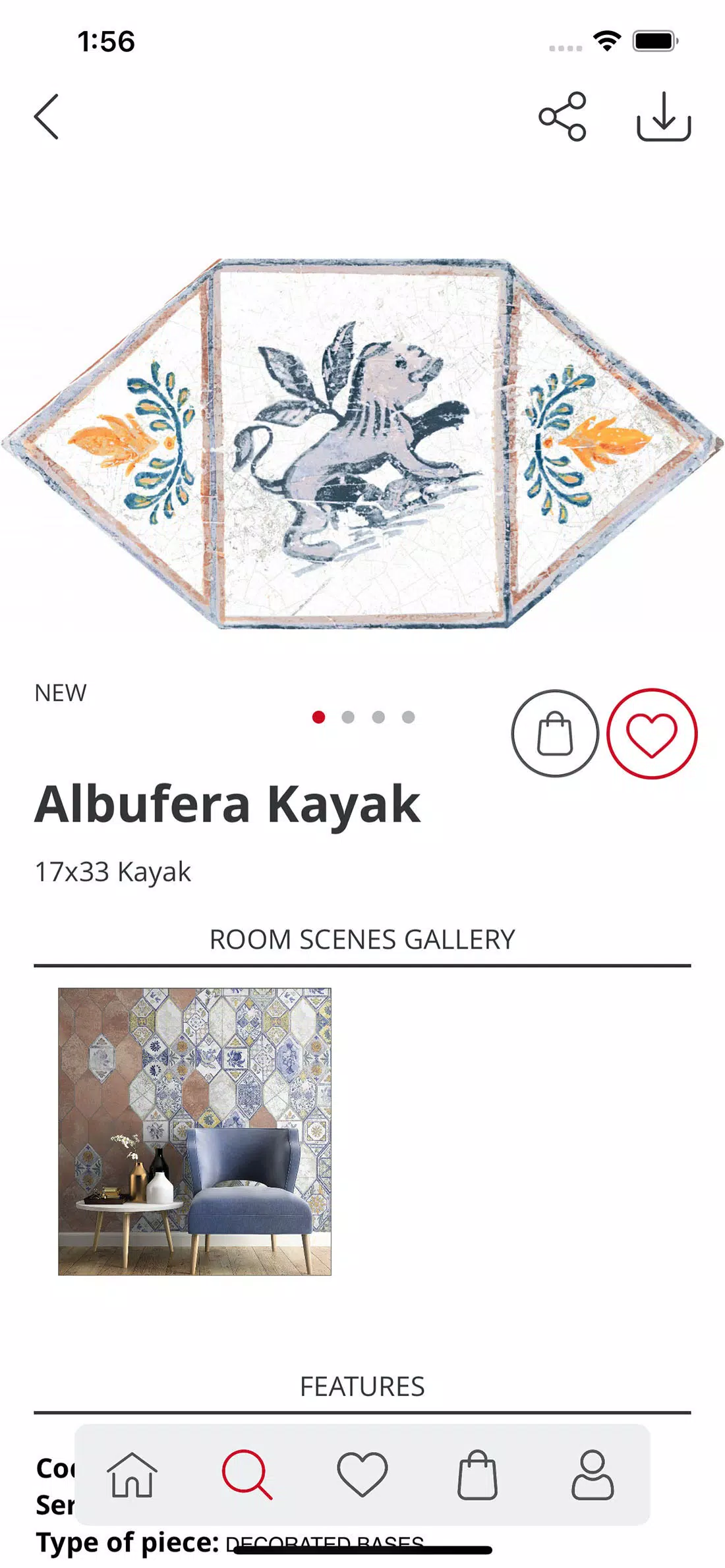Open the room scene photo
This screenshot has height=1568, width=725.
click(x=194, y=1131)
